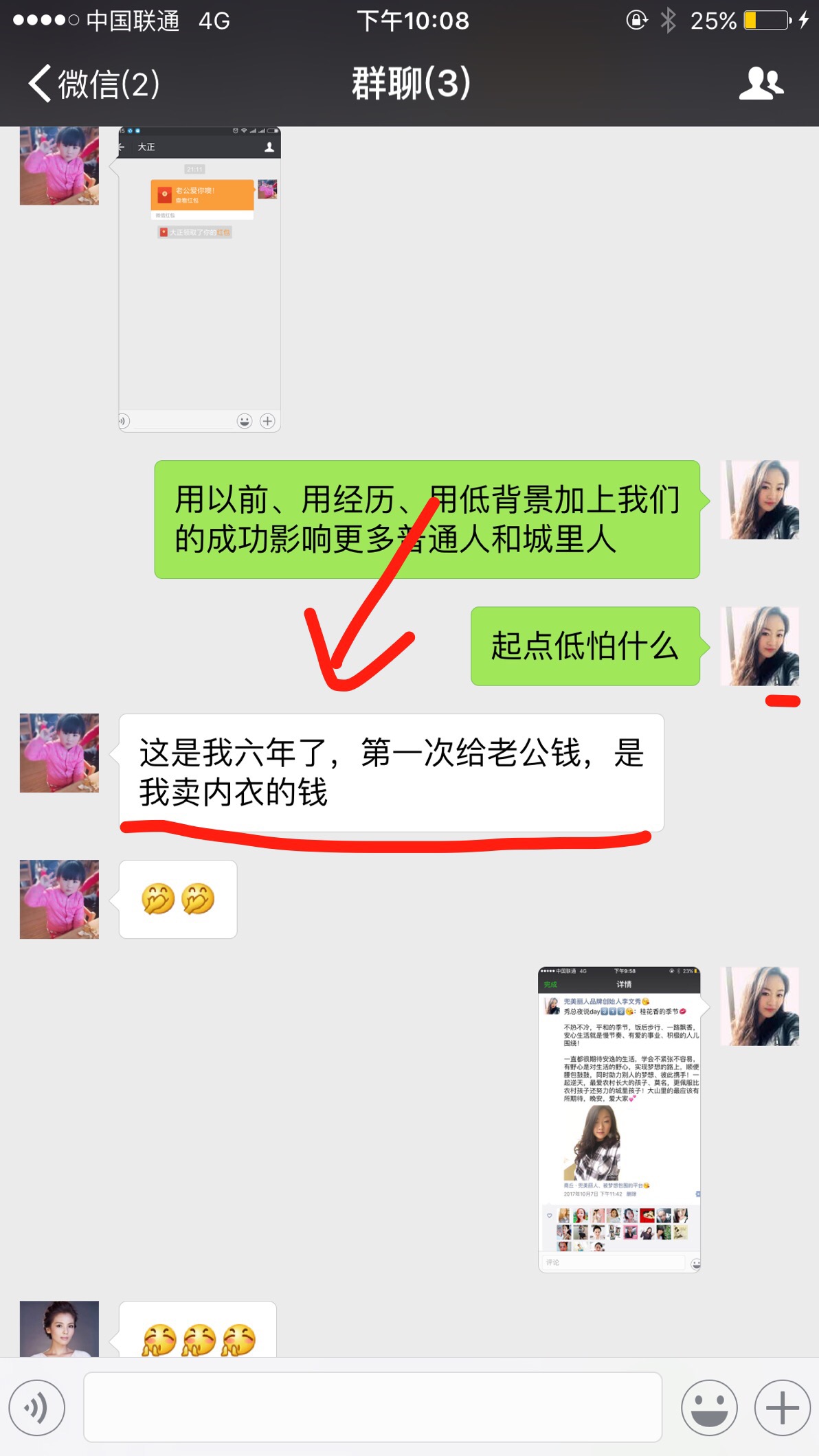Switch to voice message input

37,1407
